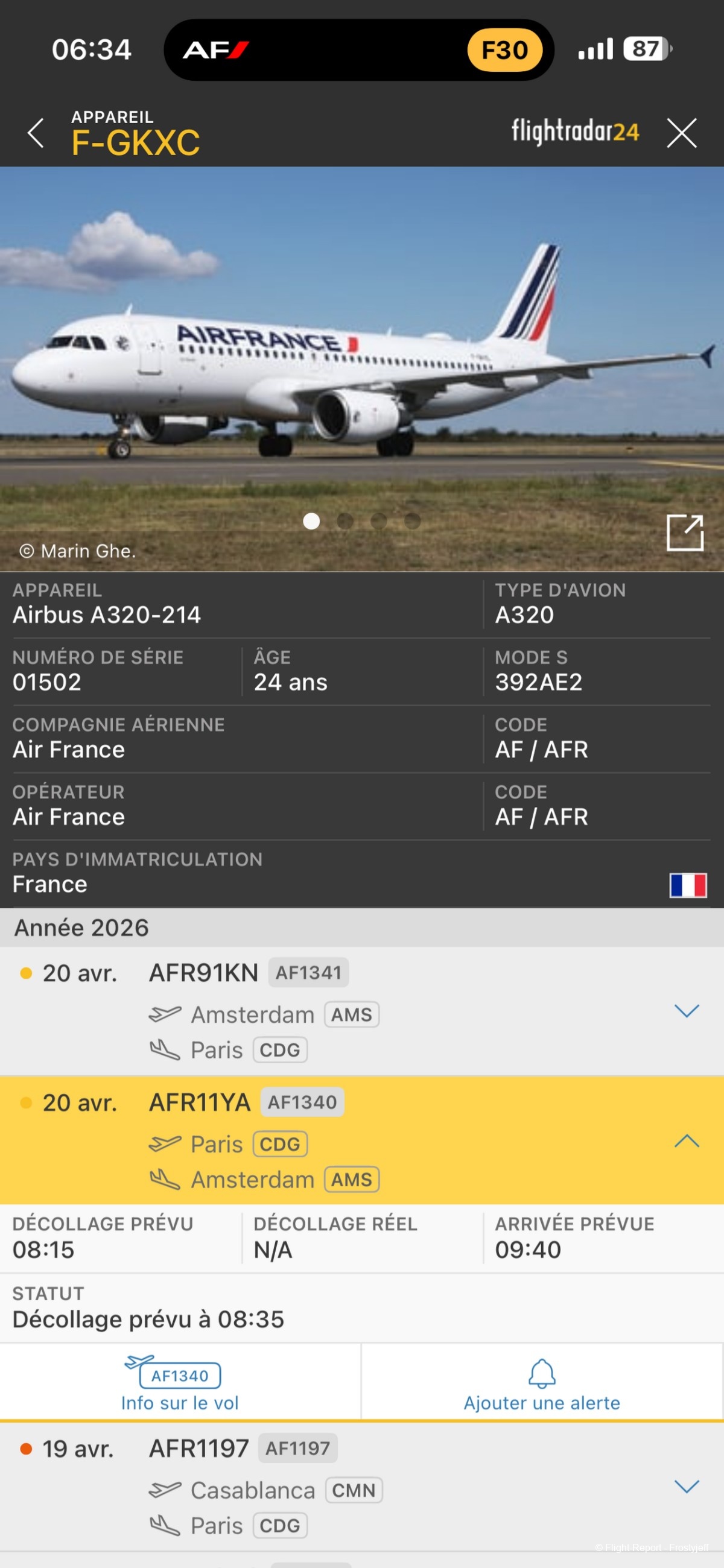
Task: Go back from the F-GKXC aircraft page
Action: (36, 133)
